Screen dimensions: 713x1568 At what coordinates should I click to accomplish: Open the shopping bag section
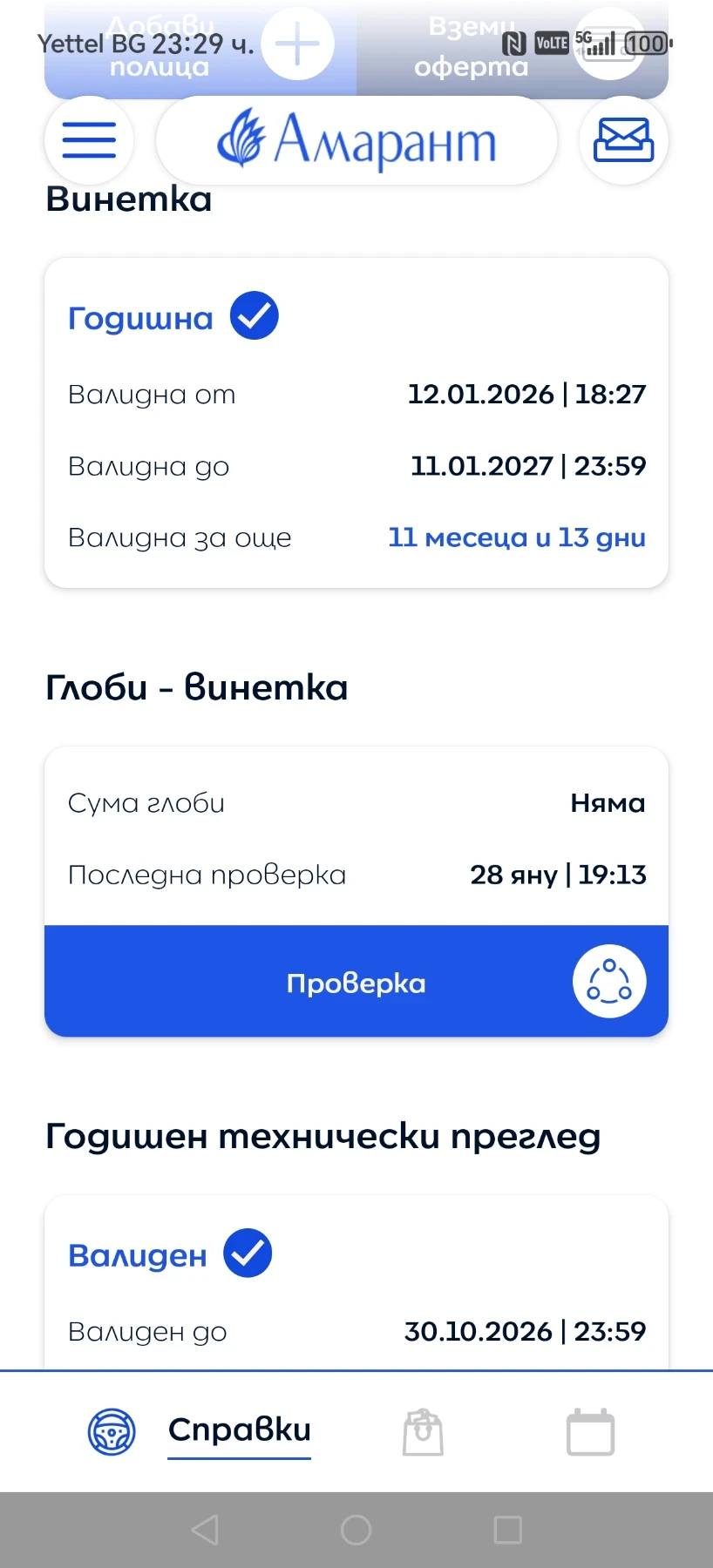pos(423,1431)
